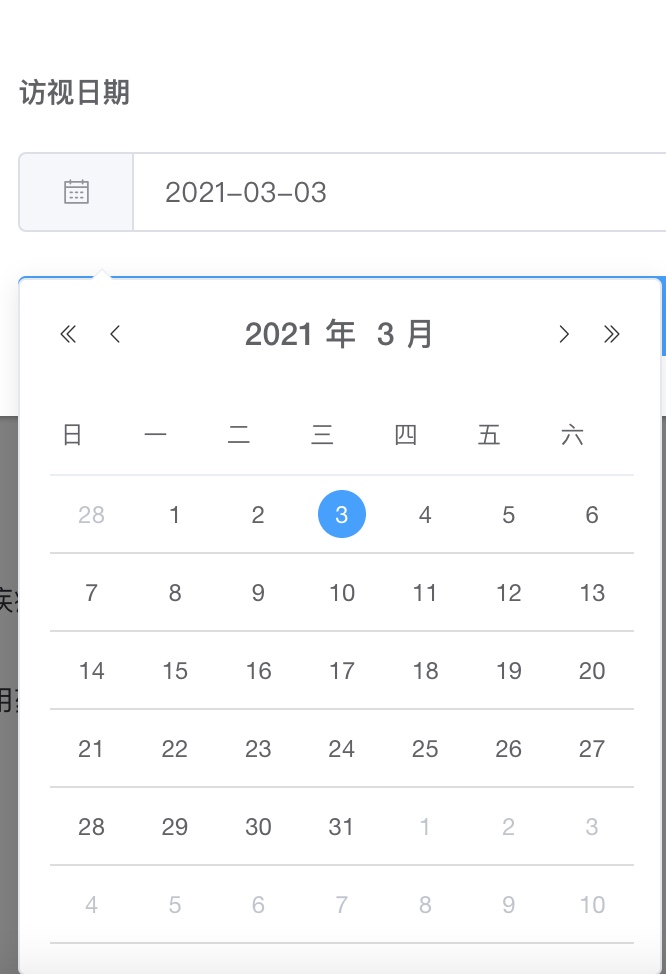Select March 15 in the calendar
Screen dimensions: 666x974
click(175, 671)
